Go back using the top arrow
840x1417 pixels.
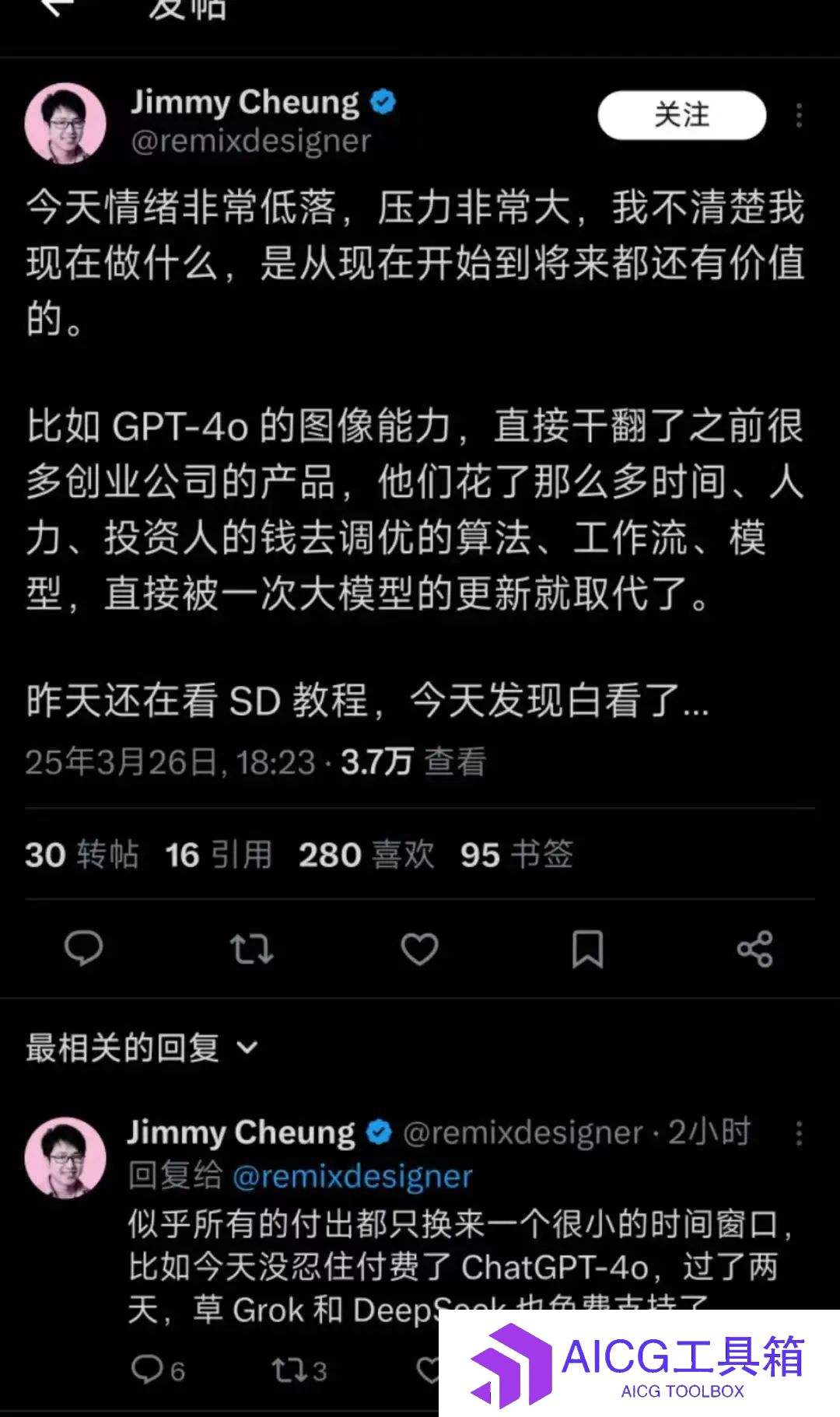(x=56, y=8)
